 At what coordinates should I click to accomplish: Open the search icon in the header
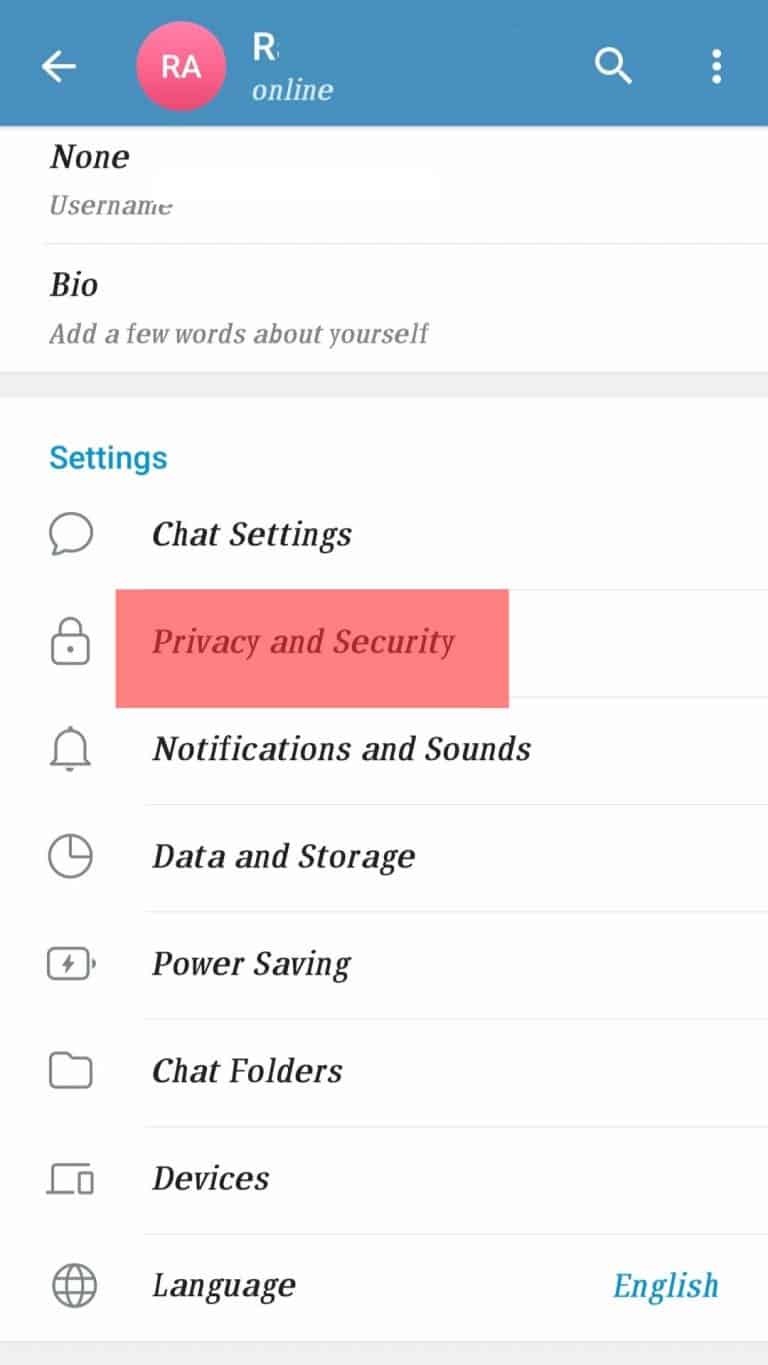point(613,65)
